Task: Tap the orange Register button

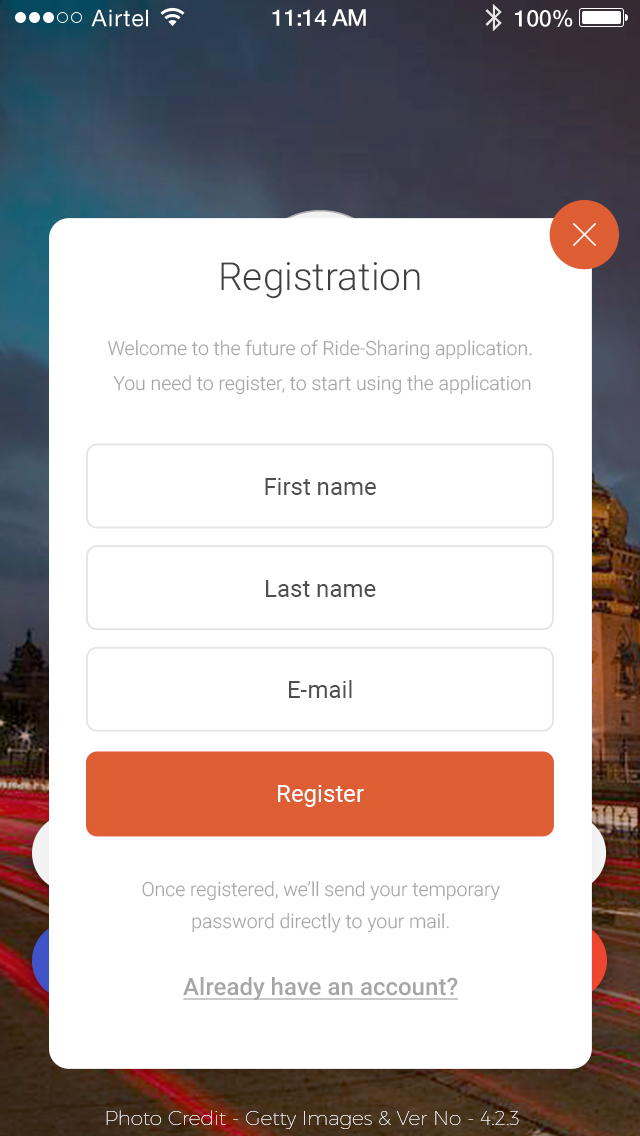Action: tap(320, 793)
